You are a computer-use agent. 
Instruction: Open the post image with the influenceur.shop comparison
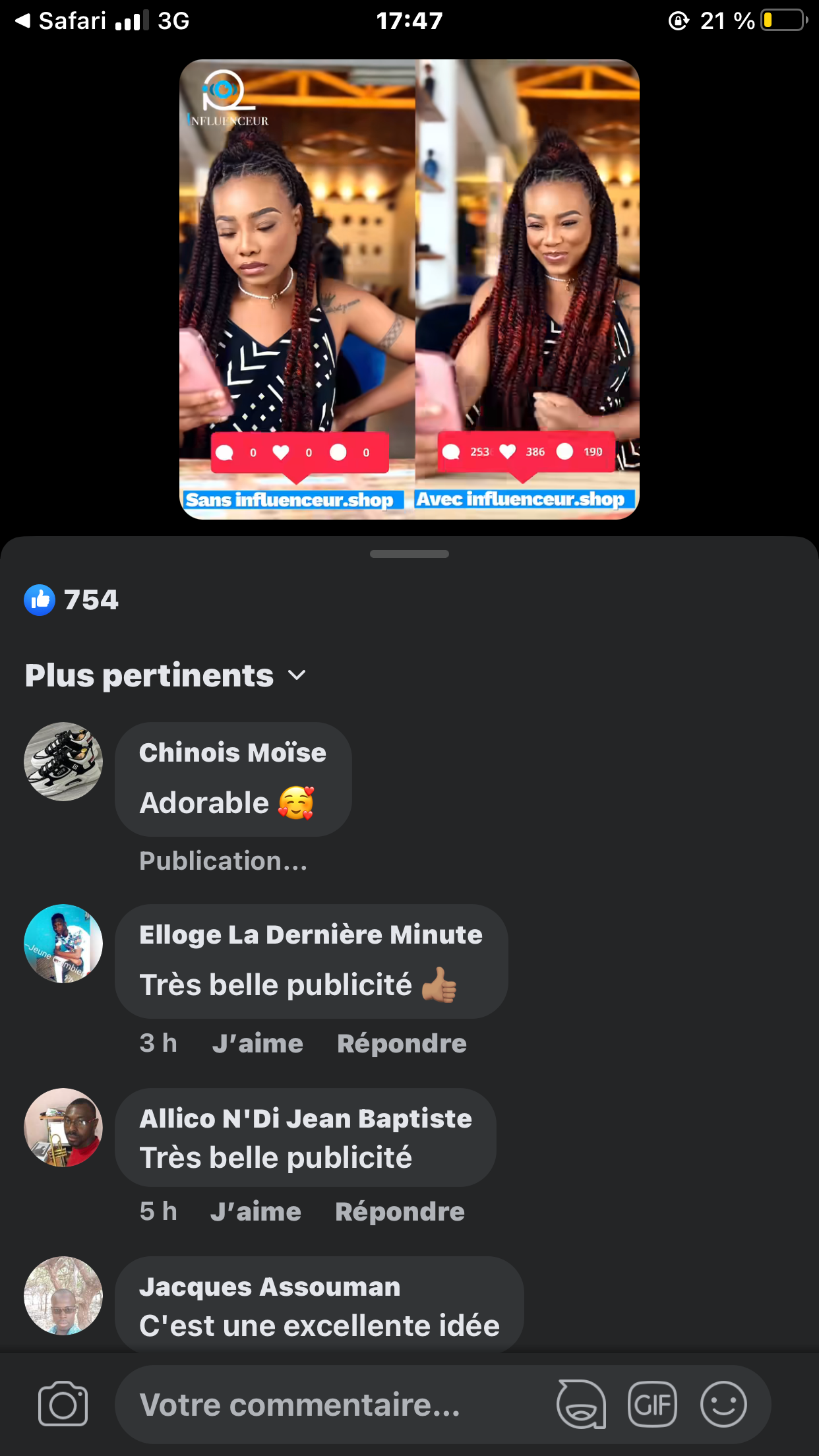coord(409,289)
